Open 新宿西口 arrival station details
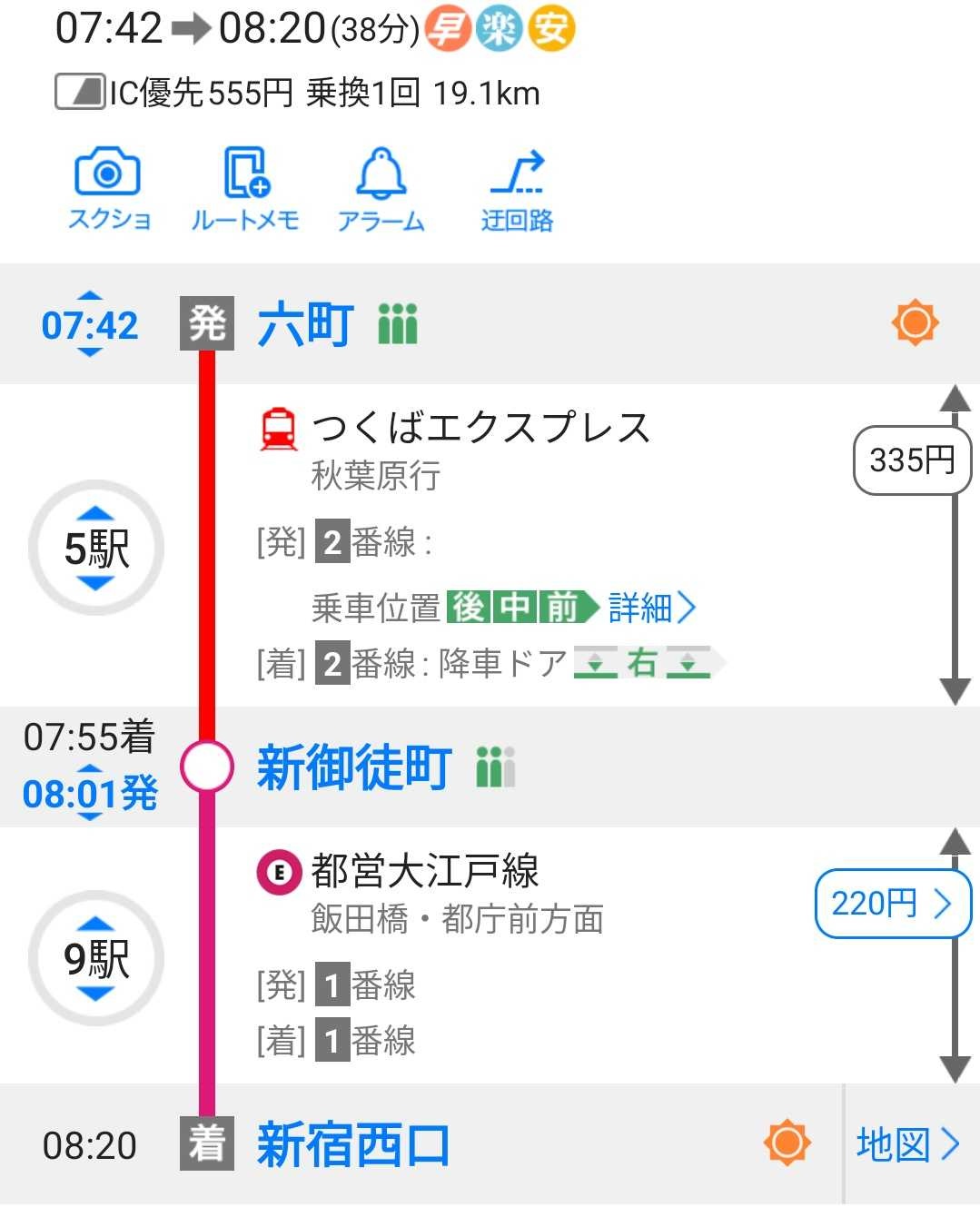The image size is (980, 1217). [354, 1144]
